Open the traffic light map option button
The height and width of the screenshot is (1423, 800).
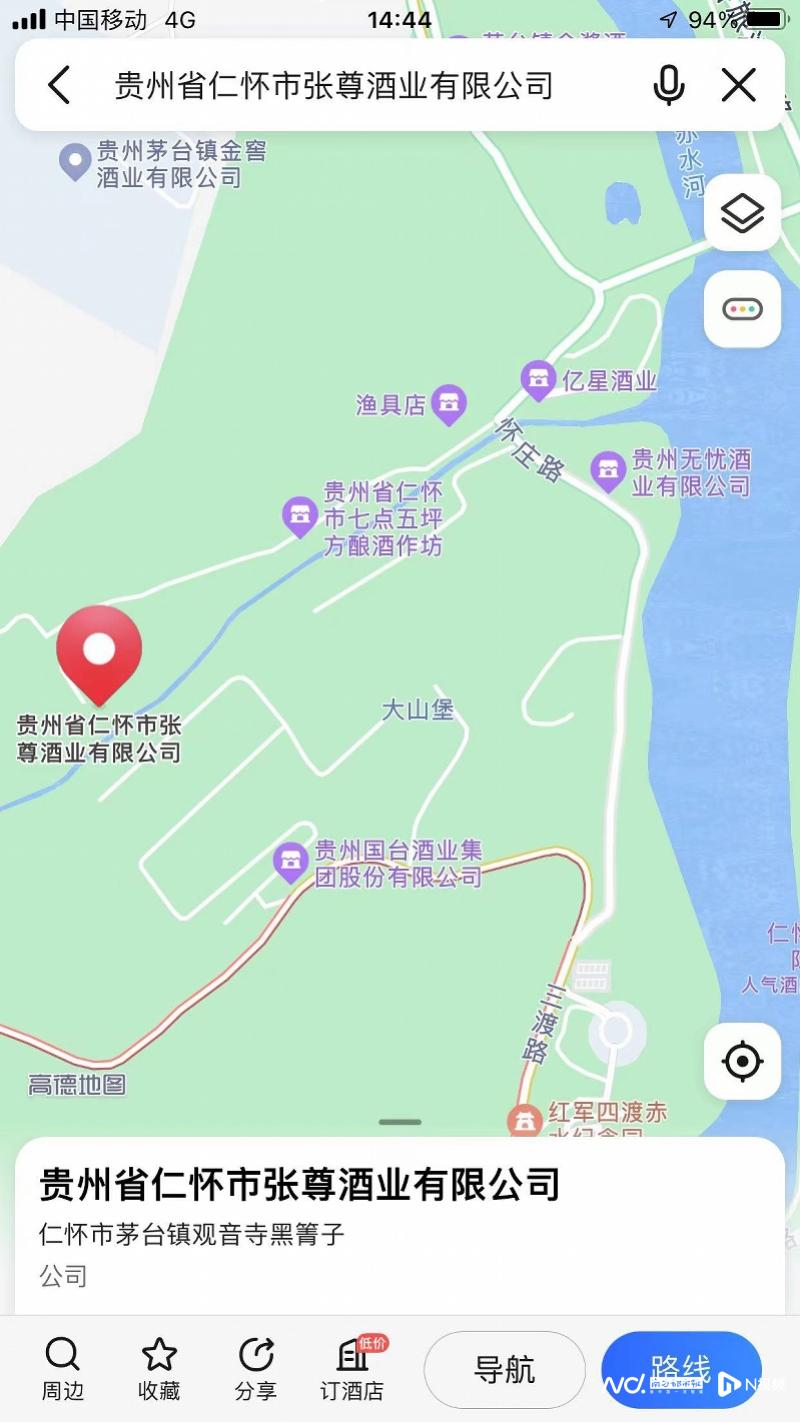(742, 309)
